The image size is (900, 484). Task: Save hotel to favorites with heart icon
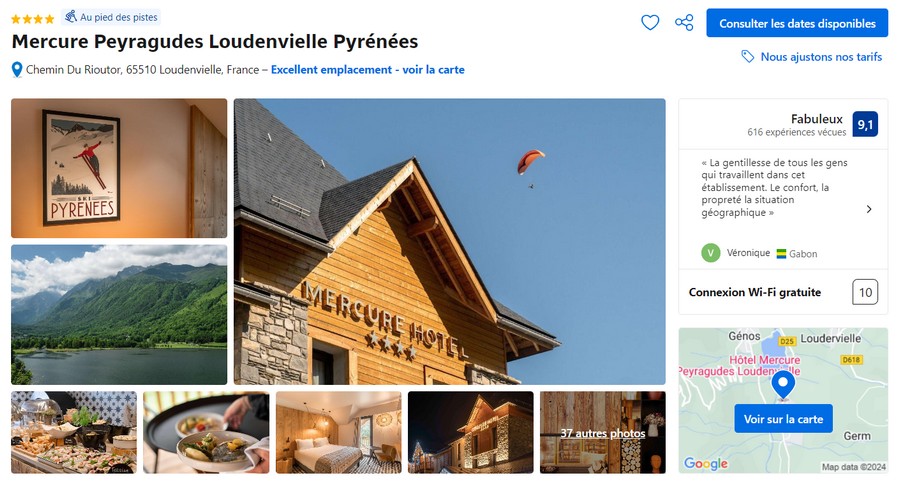pos(650,23)
